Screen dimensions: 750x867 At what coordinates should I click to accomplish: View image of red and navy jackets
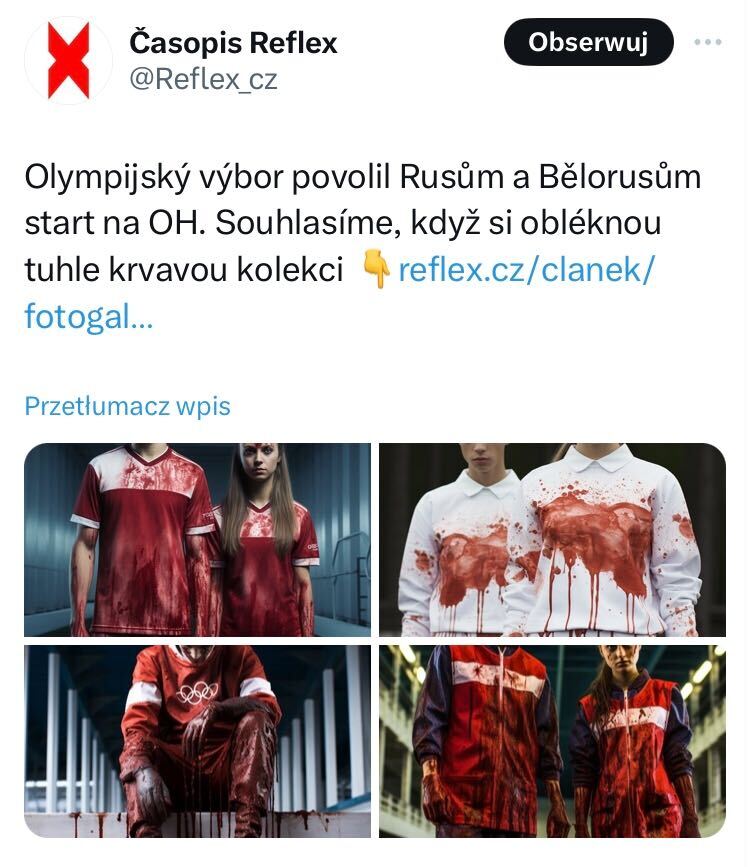click(552, 741)
